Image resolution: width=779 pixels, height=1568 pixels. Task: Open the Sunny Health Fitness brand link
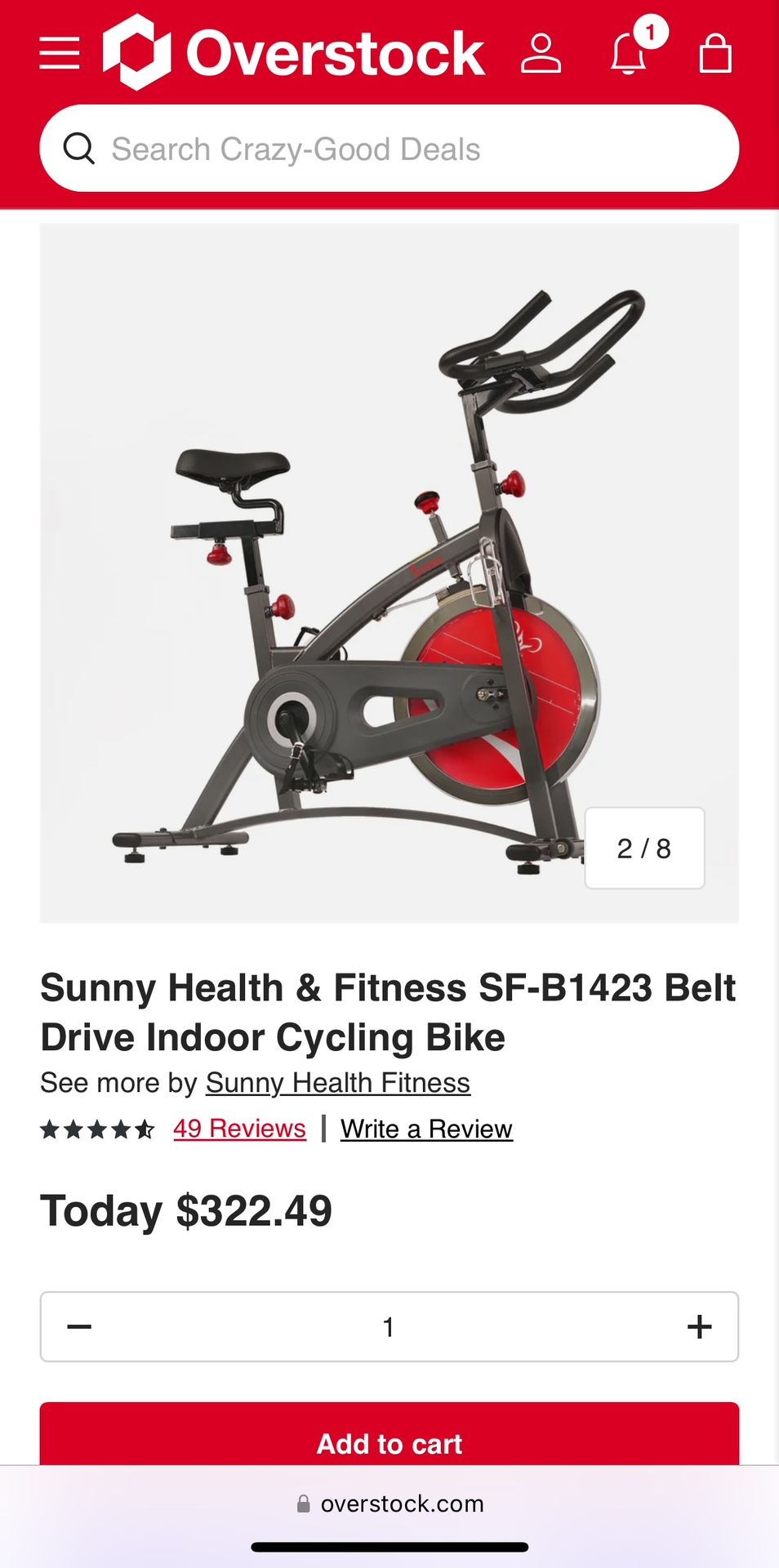click(x=338, y=1083)
